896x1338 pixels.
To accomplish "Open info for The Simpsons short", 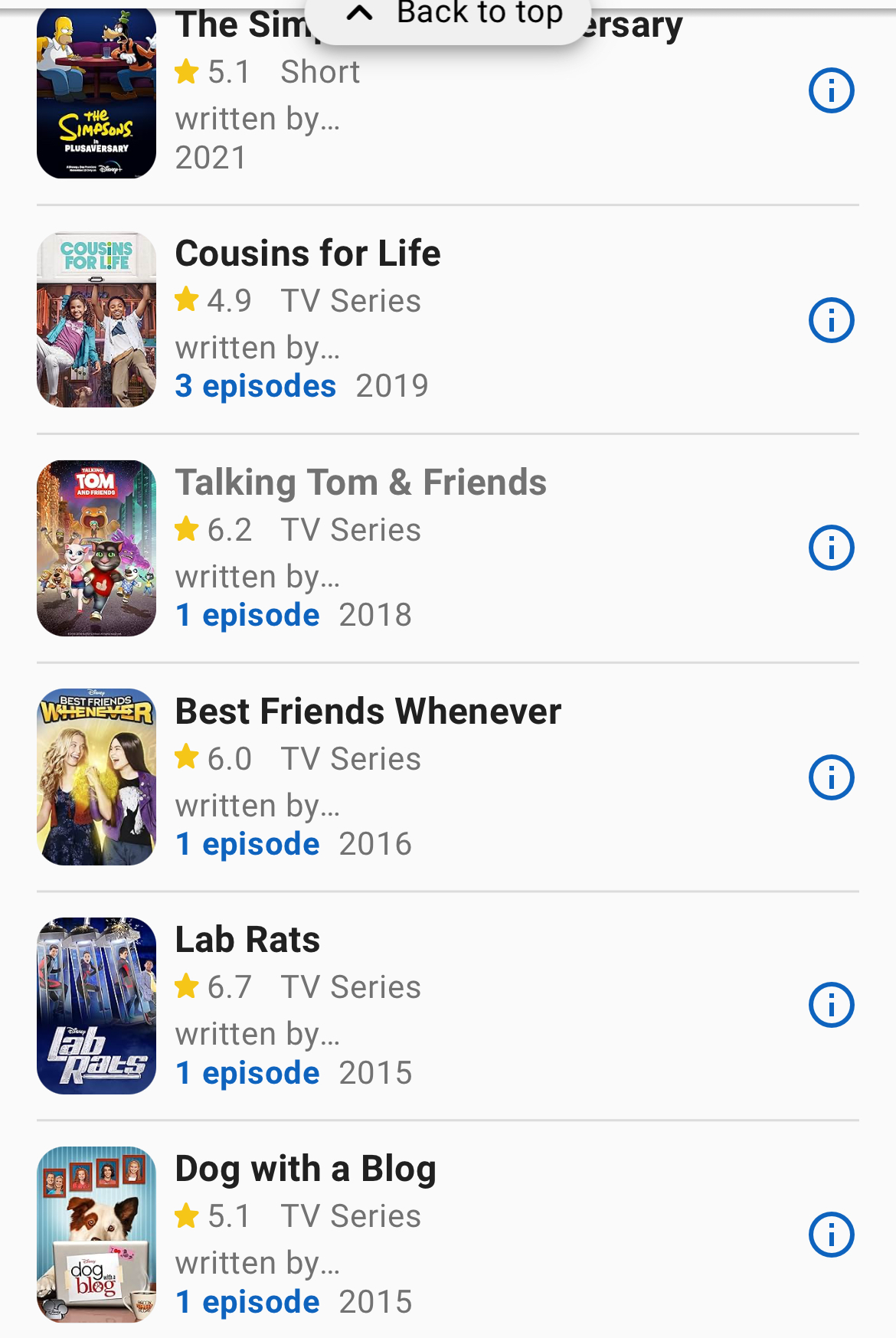I will click(x=831, y=90).
